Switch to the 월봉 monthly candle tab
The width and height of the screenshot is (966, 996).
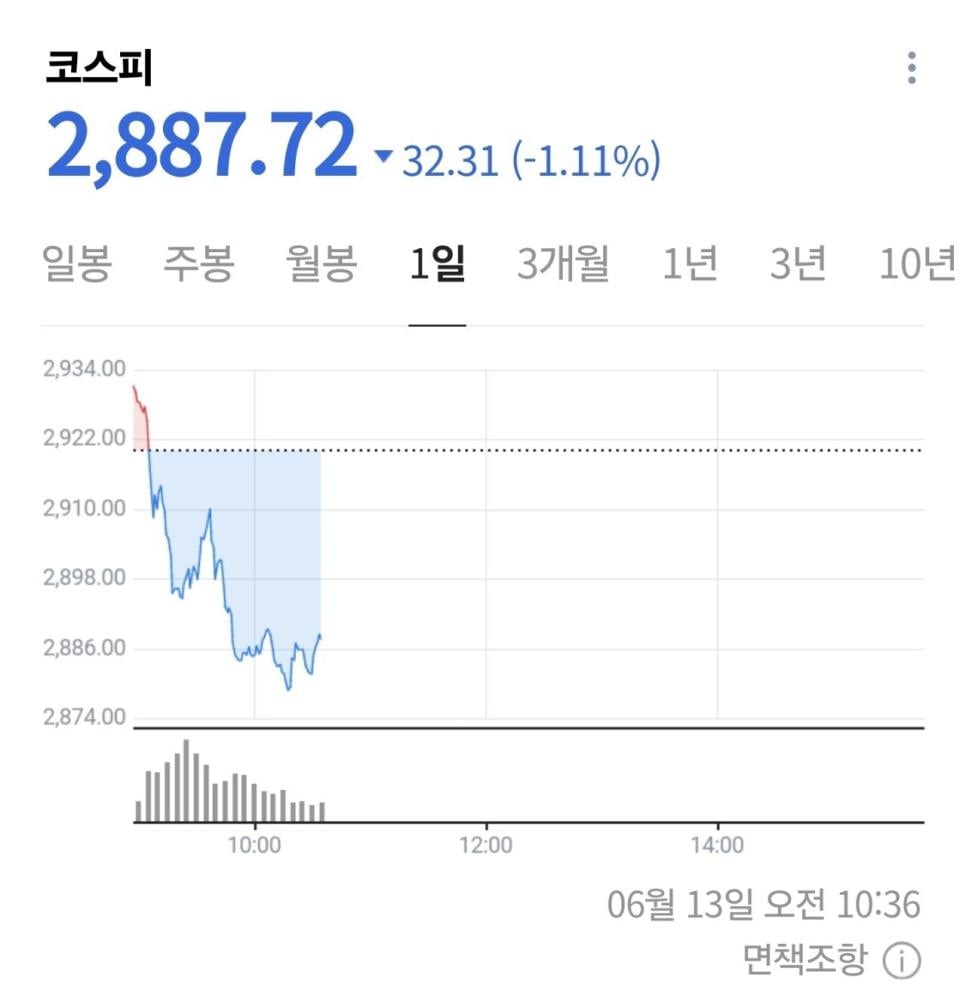point(321,264)
